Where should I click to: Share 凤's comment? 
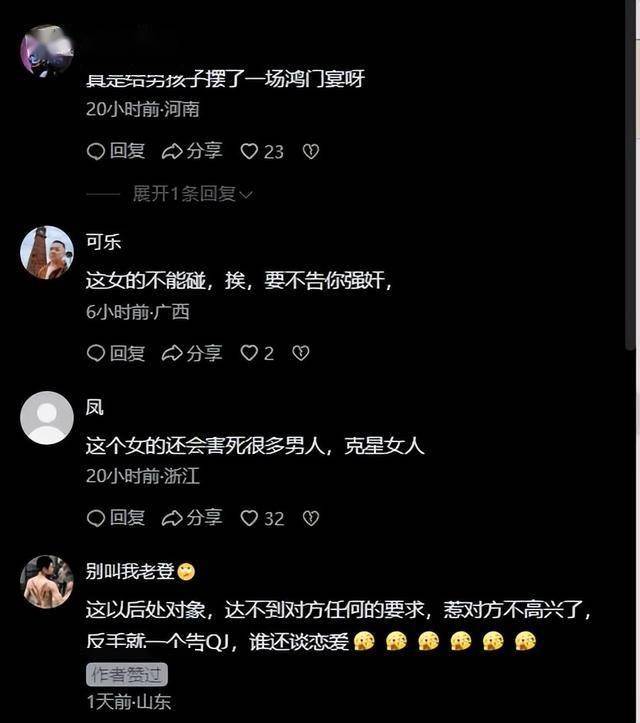click(192, 518)
